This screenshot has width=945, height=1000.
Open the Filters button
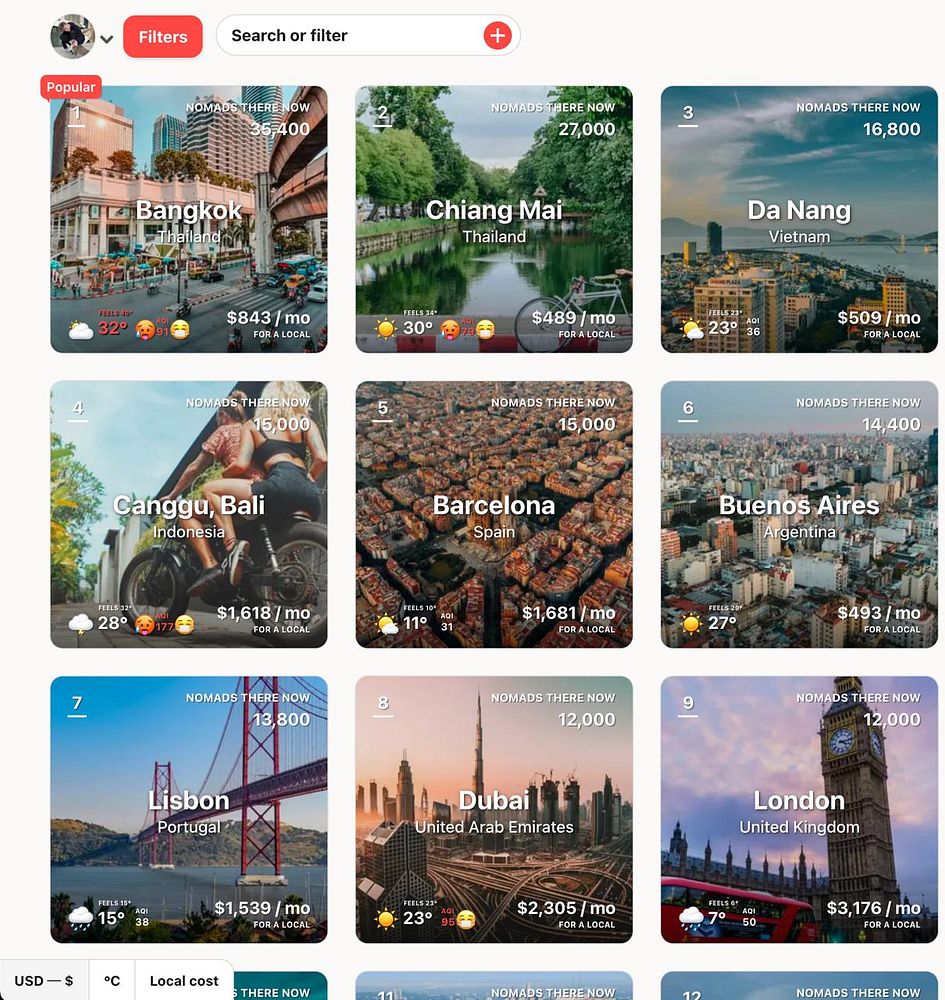pos(163,37)
